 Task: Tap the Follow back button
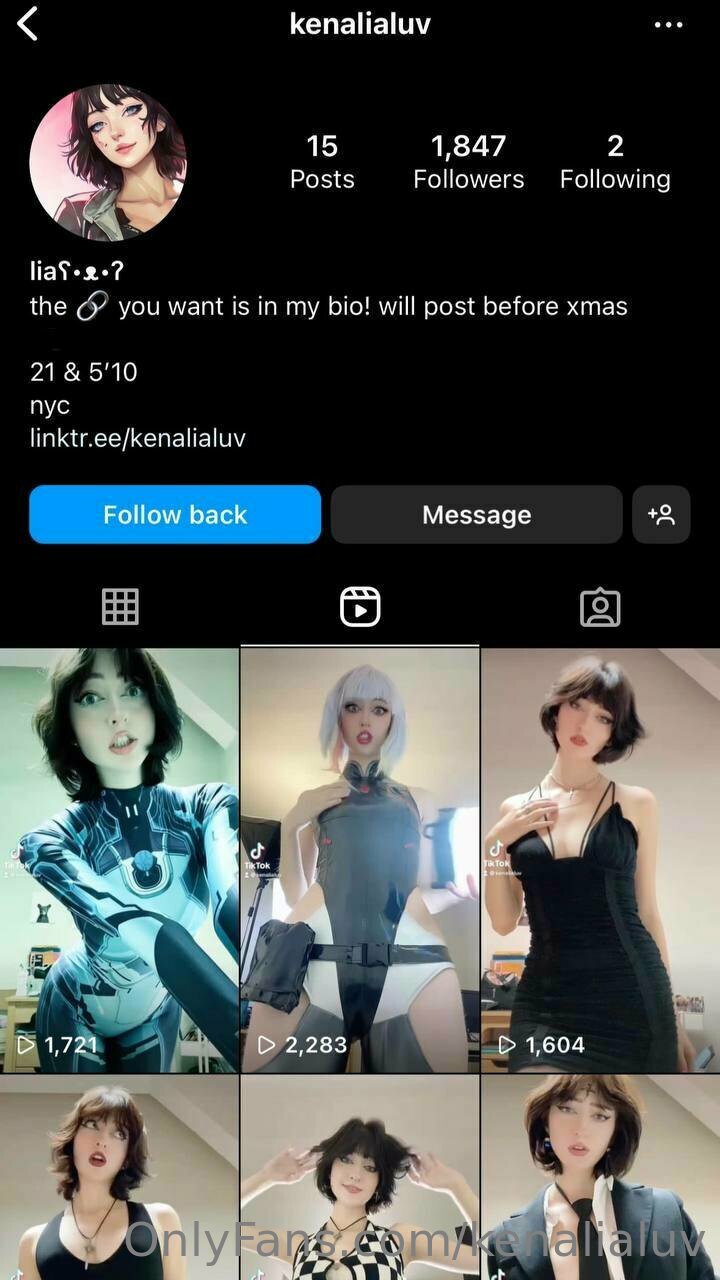[x=175, y=515]
